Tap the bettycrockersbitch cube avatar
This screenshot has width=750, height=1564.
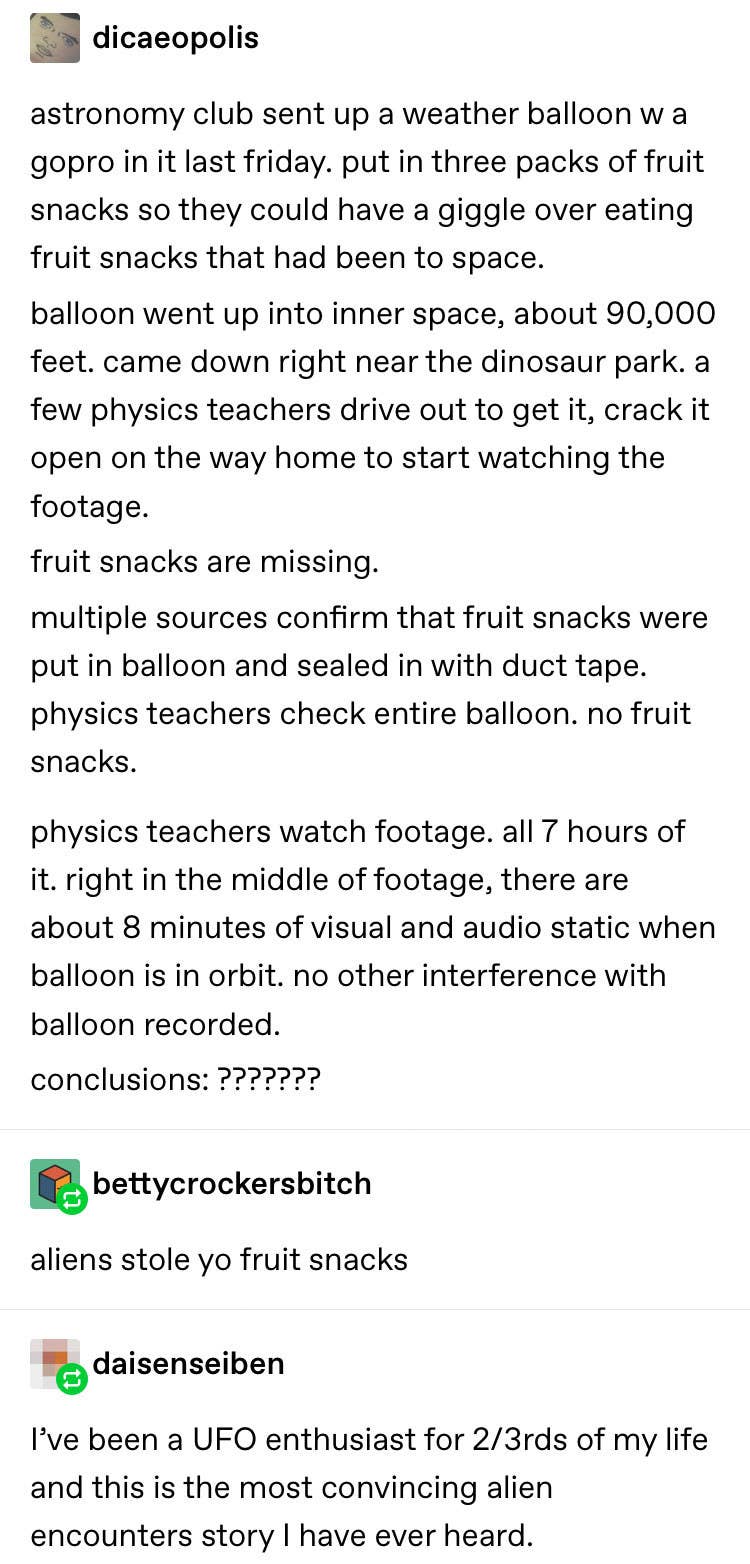55,1183
